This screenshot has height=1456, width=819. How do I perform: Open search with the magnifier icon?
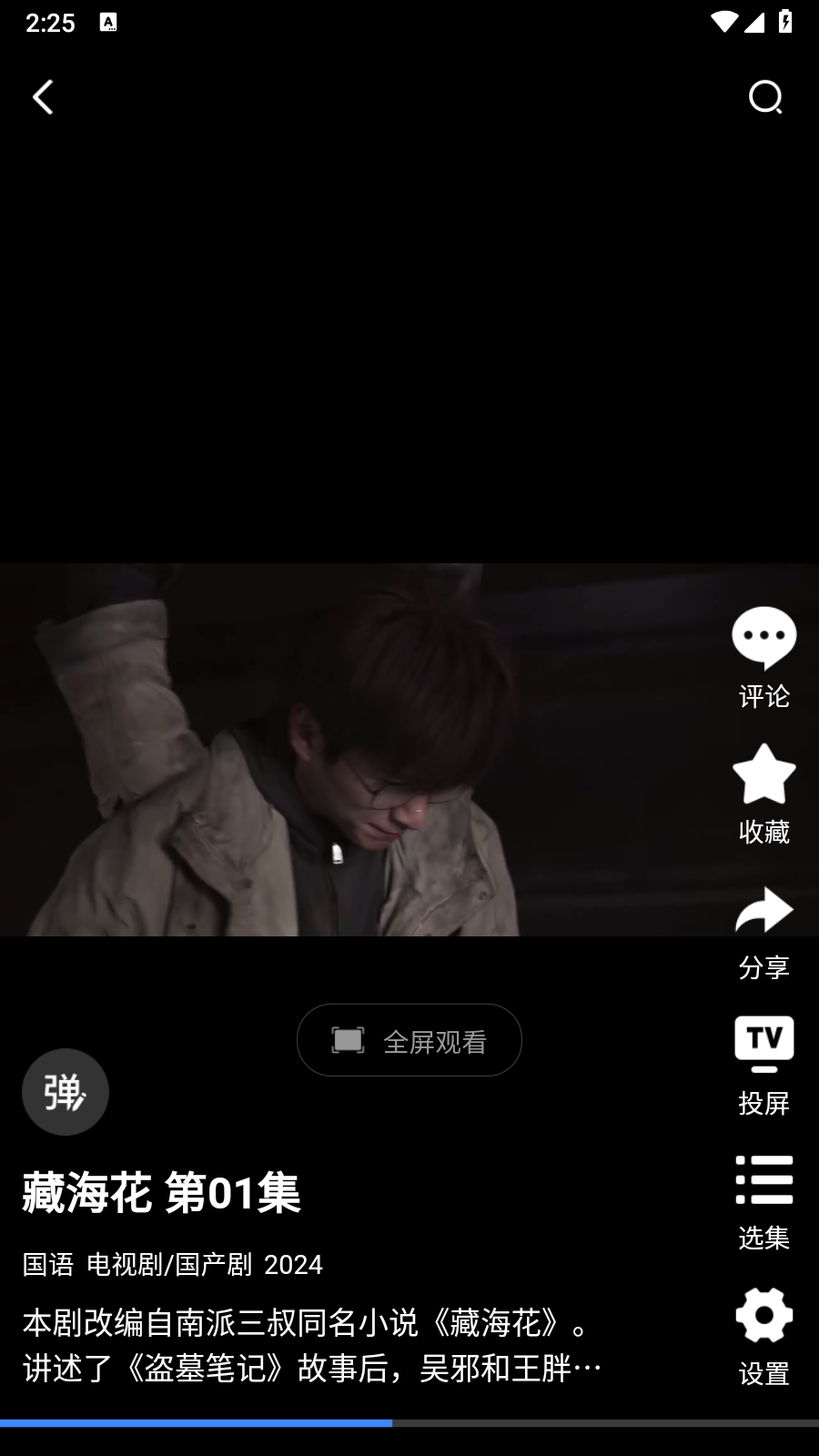[765, 97]
